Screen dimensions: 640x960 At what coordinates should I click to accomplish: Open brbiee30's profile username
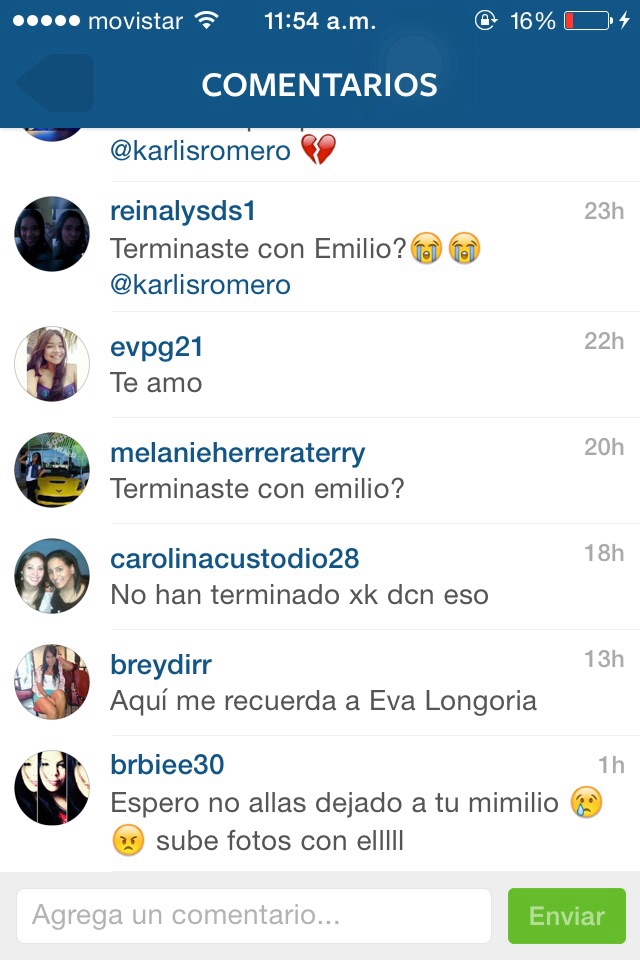pyautogui.click(x=167, y=765)
